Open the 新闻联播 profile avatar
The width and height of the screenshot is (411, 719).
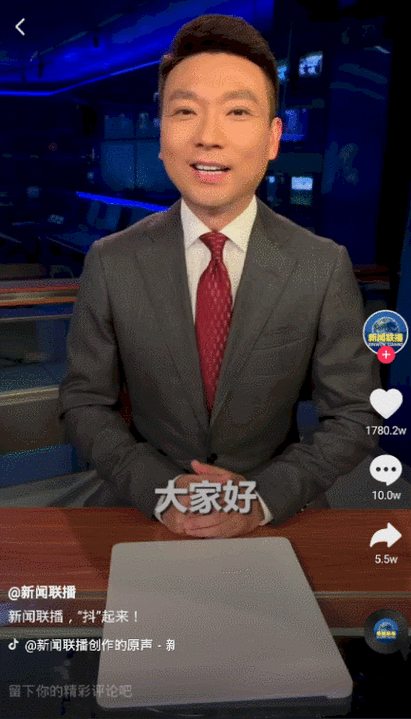385,332
